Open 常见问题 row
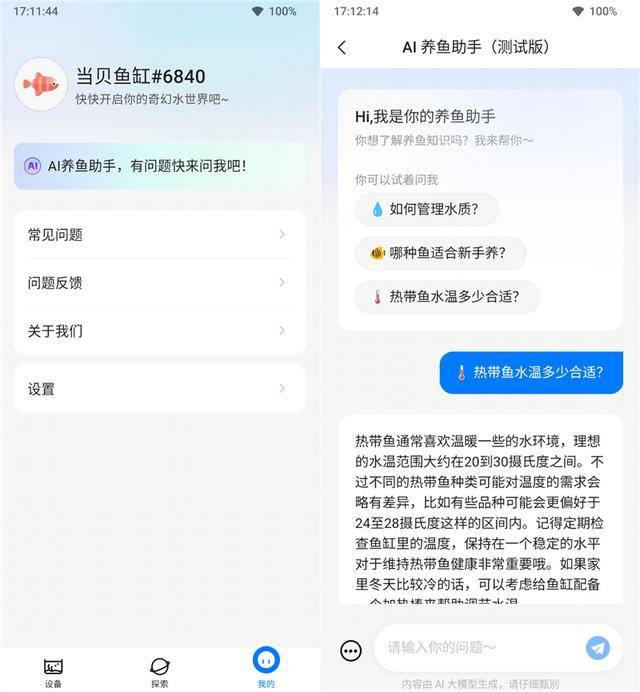This screenshot has height=692, width=640. coord(160,234)
